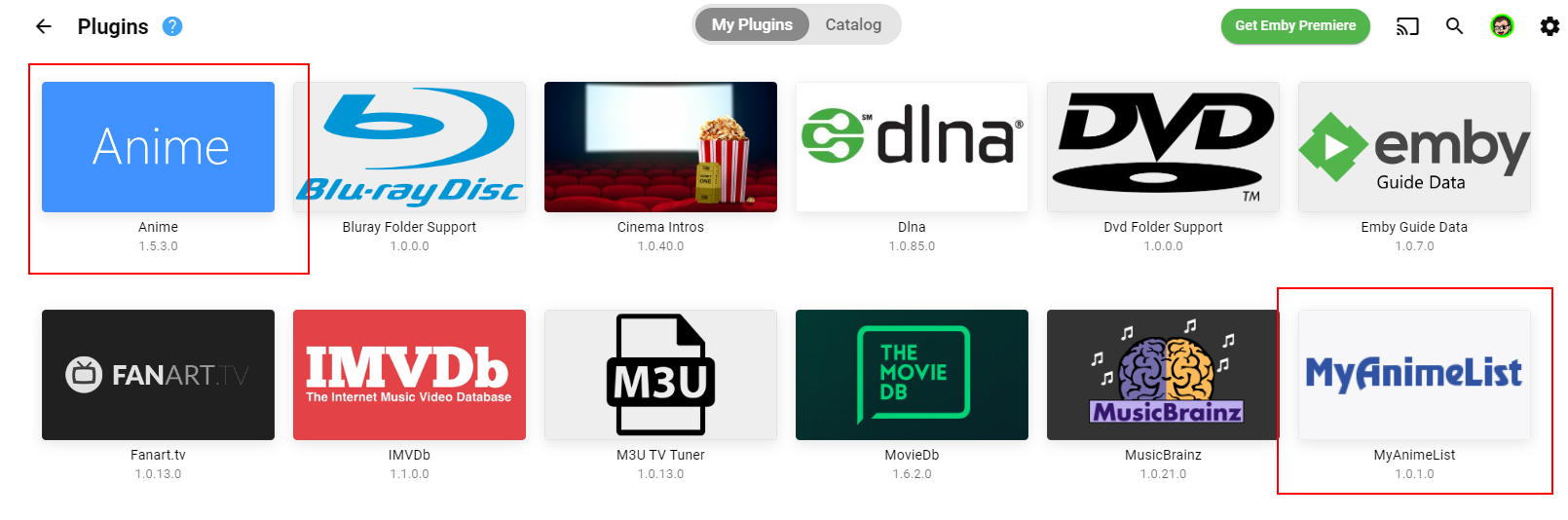This screenshot has height=520, width=1568.
Task: Open the Plugins help question mark
Action: (172, 26)
